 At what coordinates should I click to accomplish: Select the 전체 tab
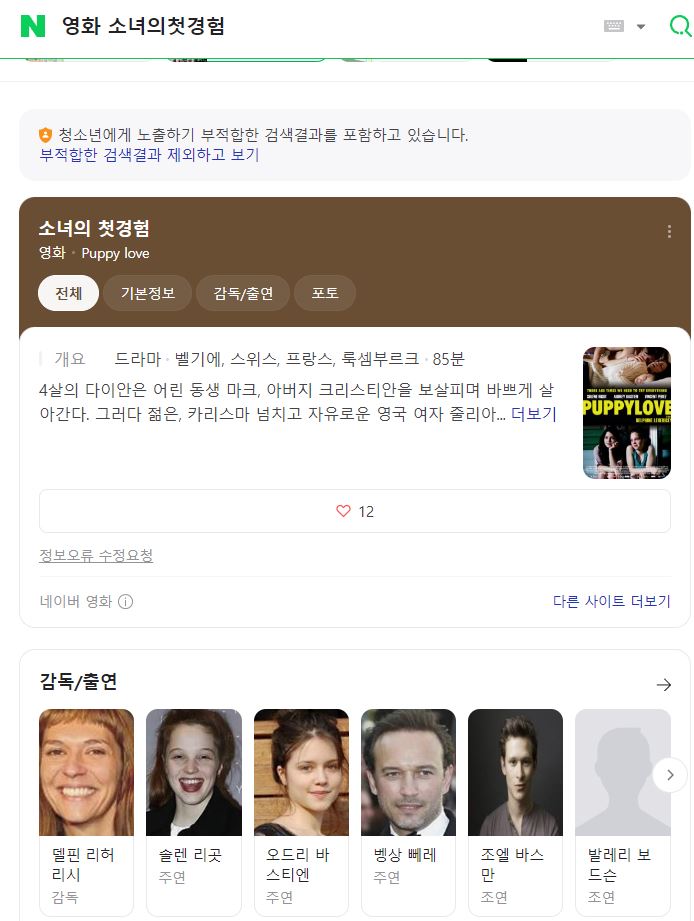[x=68, y=293]
